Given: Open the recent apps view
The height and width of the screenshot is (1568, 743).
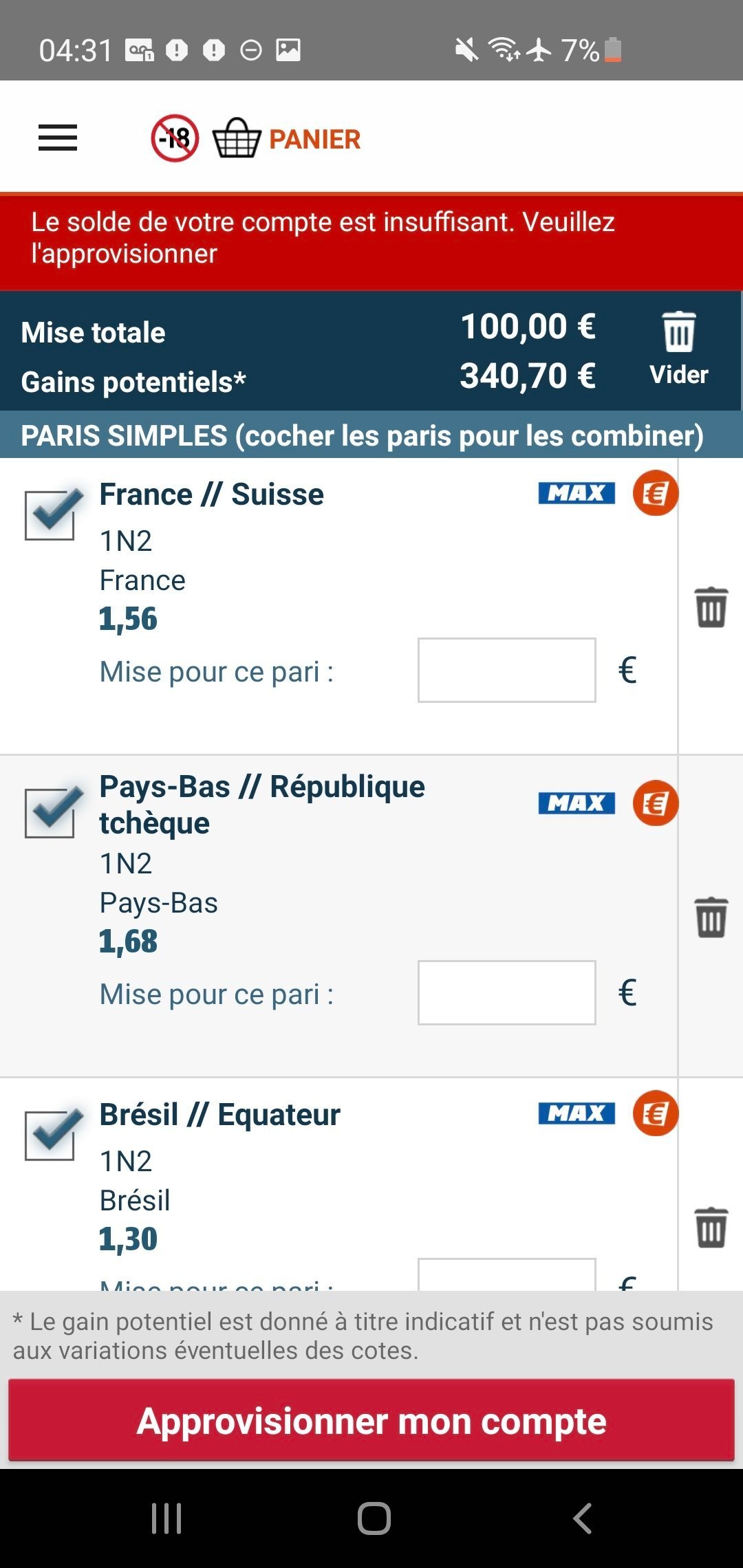Looking at the screenshot, I should click(x=166, y=1518).
